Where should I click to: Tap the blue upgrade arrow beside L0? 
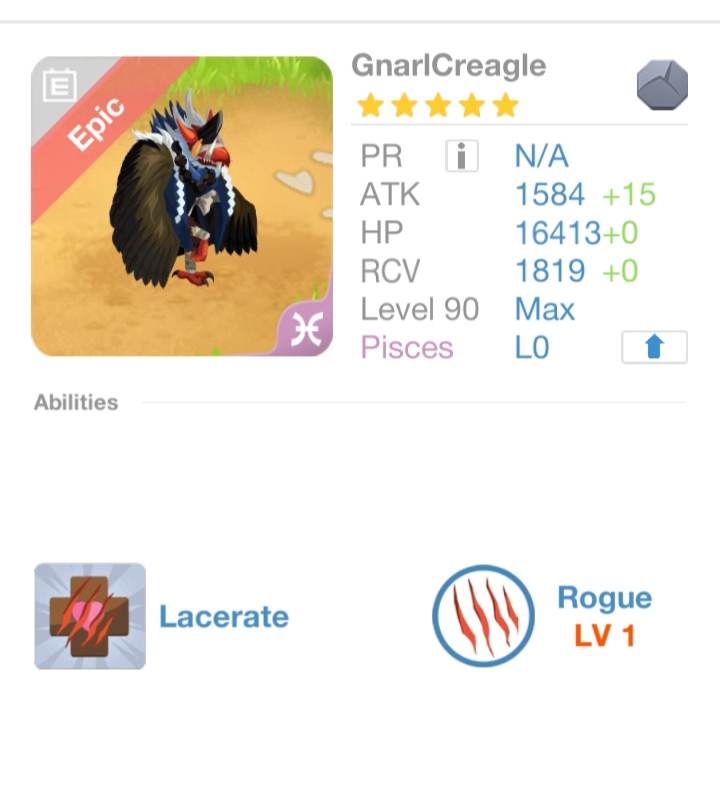pos(654,347)
